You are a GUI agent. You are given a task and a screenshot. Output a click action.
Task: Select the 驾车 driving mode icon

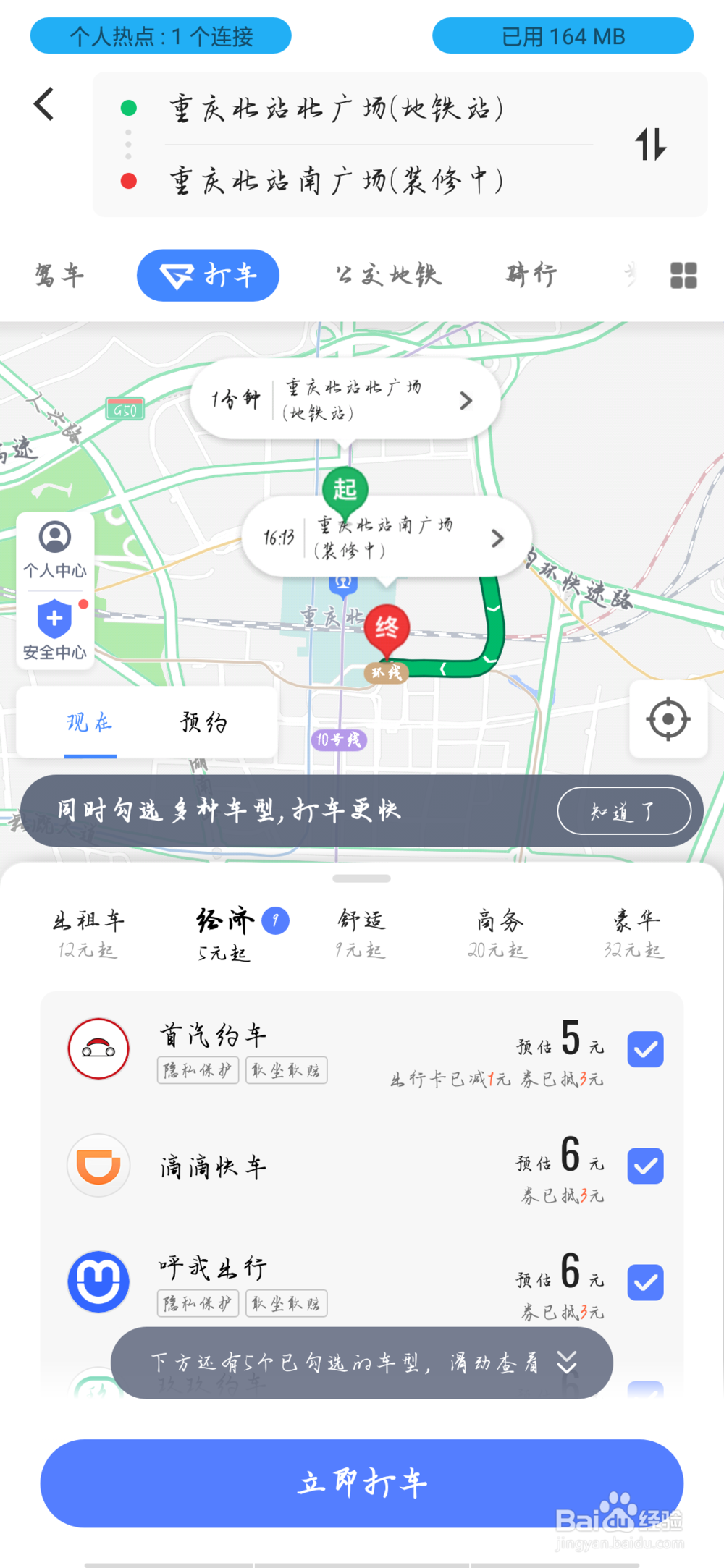58,275
